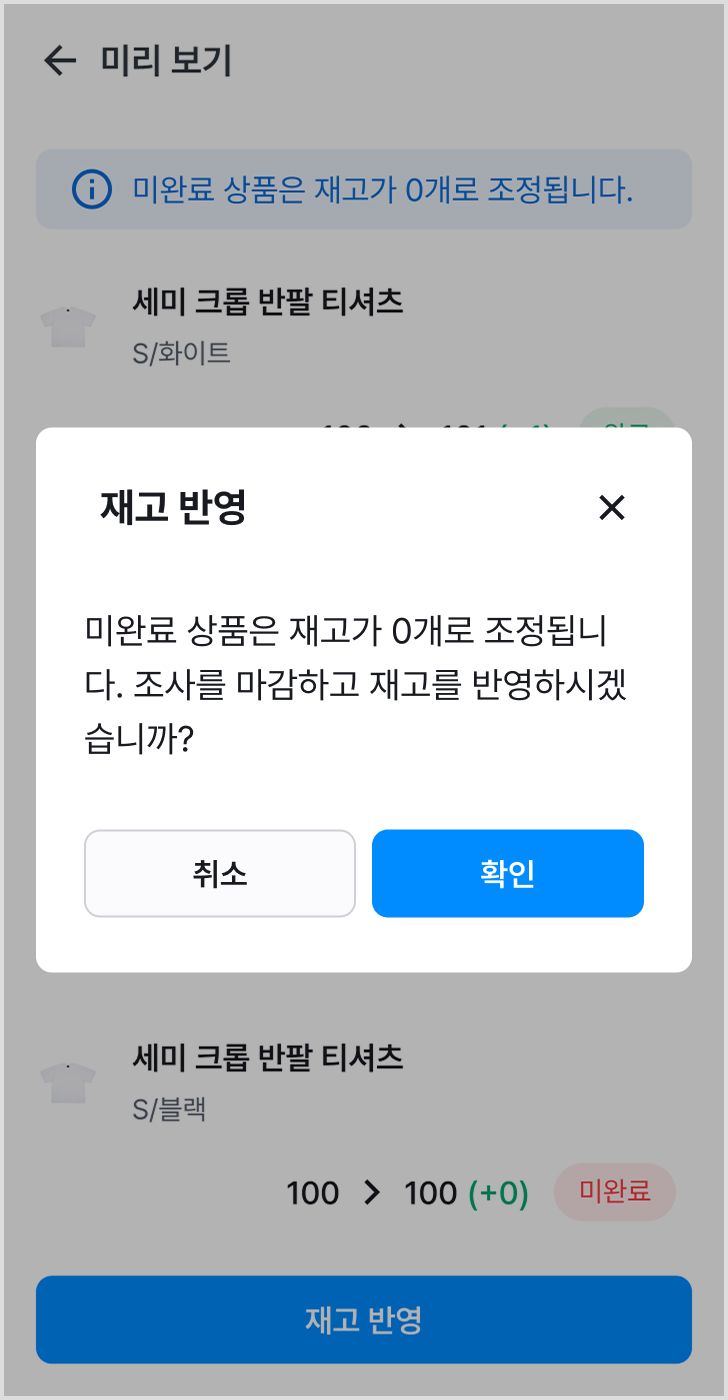Confirm stock update with 확인 button

[x=508, y=873]
